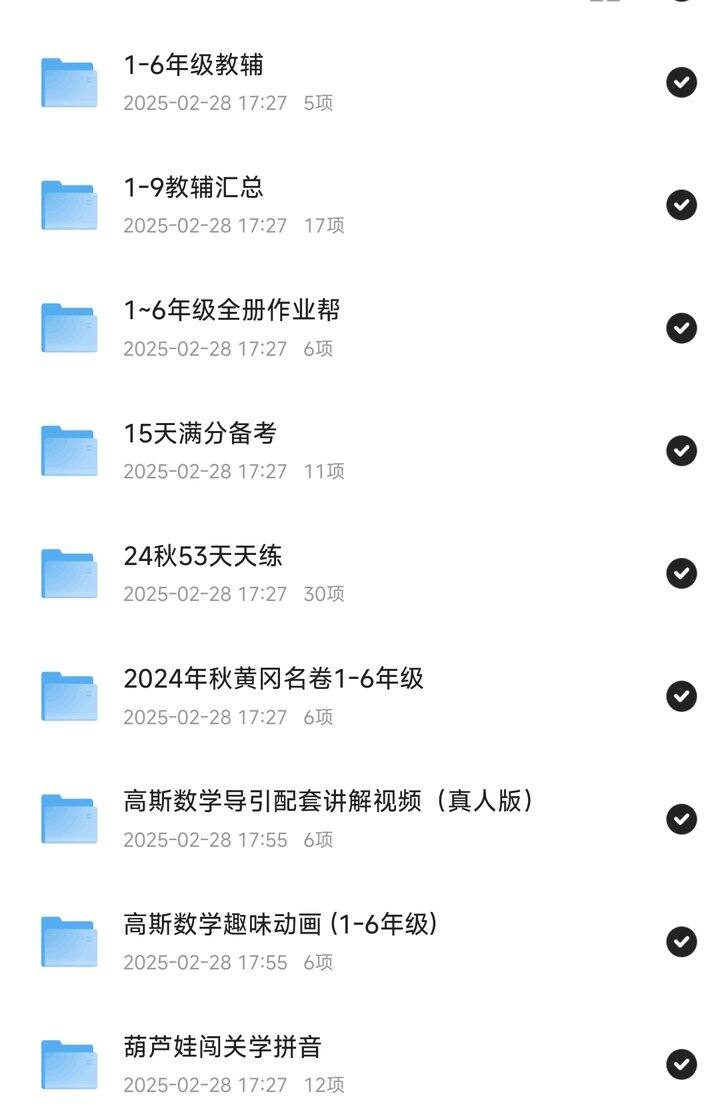Uncheck the 15天满分备考 selection circle
The image size is (720, 1114).
[x=681, y=450]
